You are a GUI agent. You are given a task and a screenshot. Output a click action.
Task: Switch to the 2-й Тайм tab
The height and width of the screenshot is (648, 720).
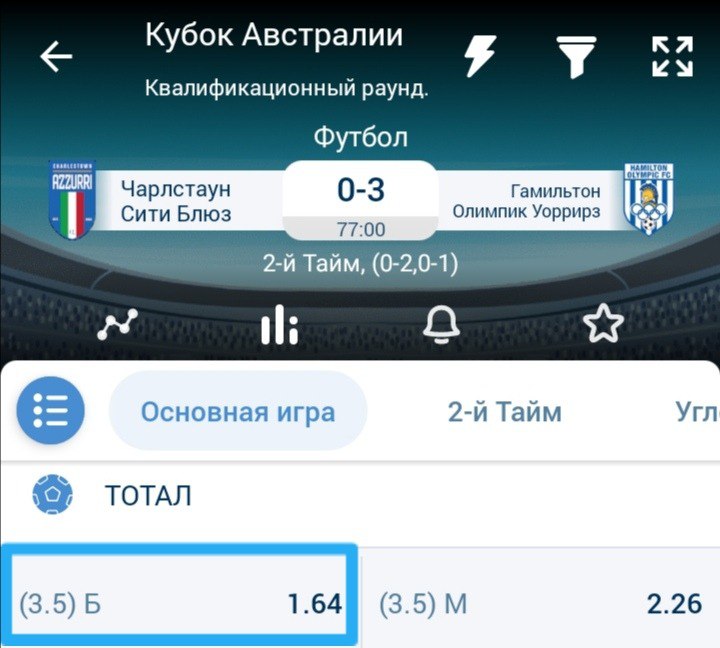(x=504, y=411)
